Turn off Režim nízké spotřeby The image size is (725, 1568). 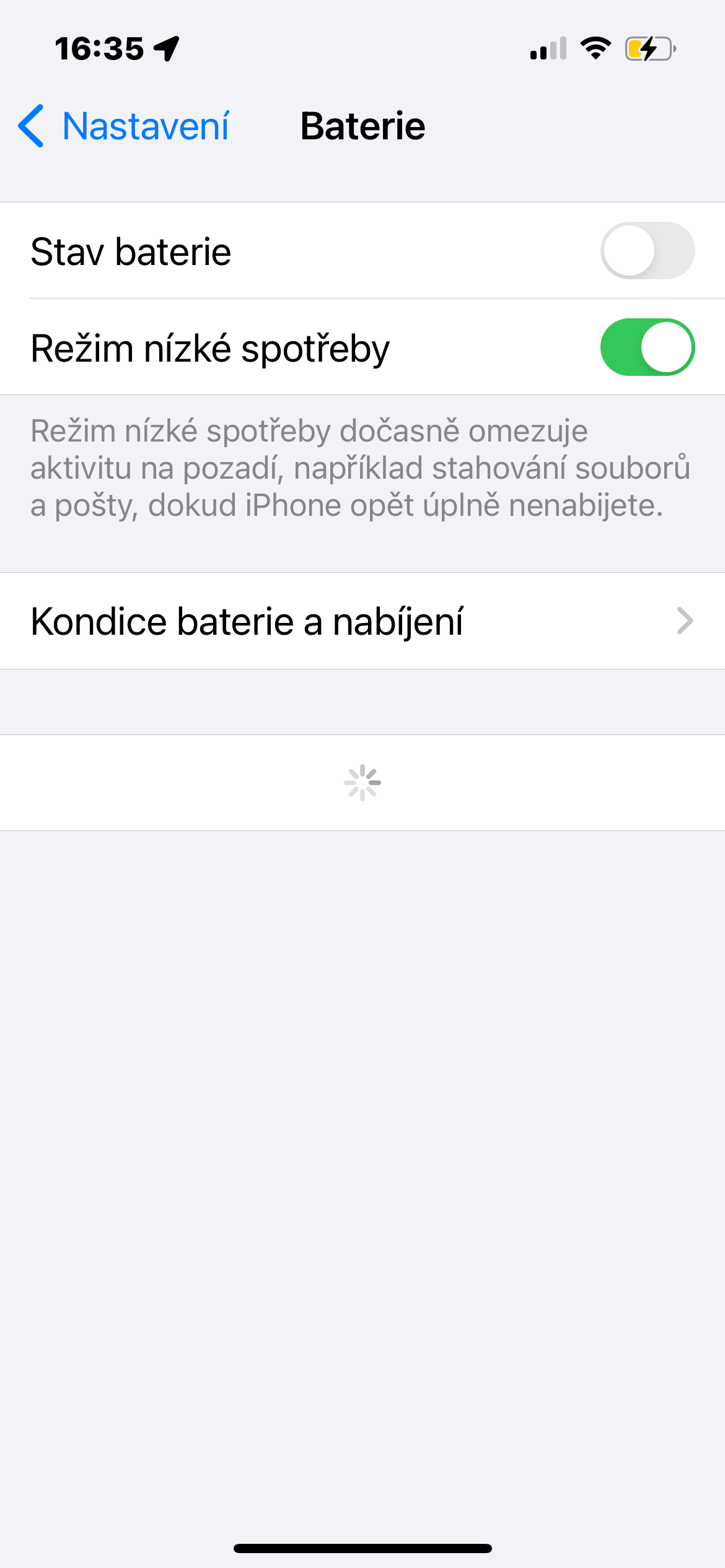click(x=647, y=347)
